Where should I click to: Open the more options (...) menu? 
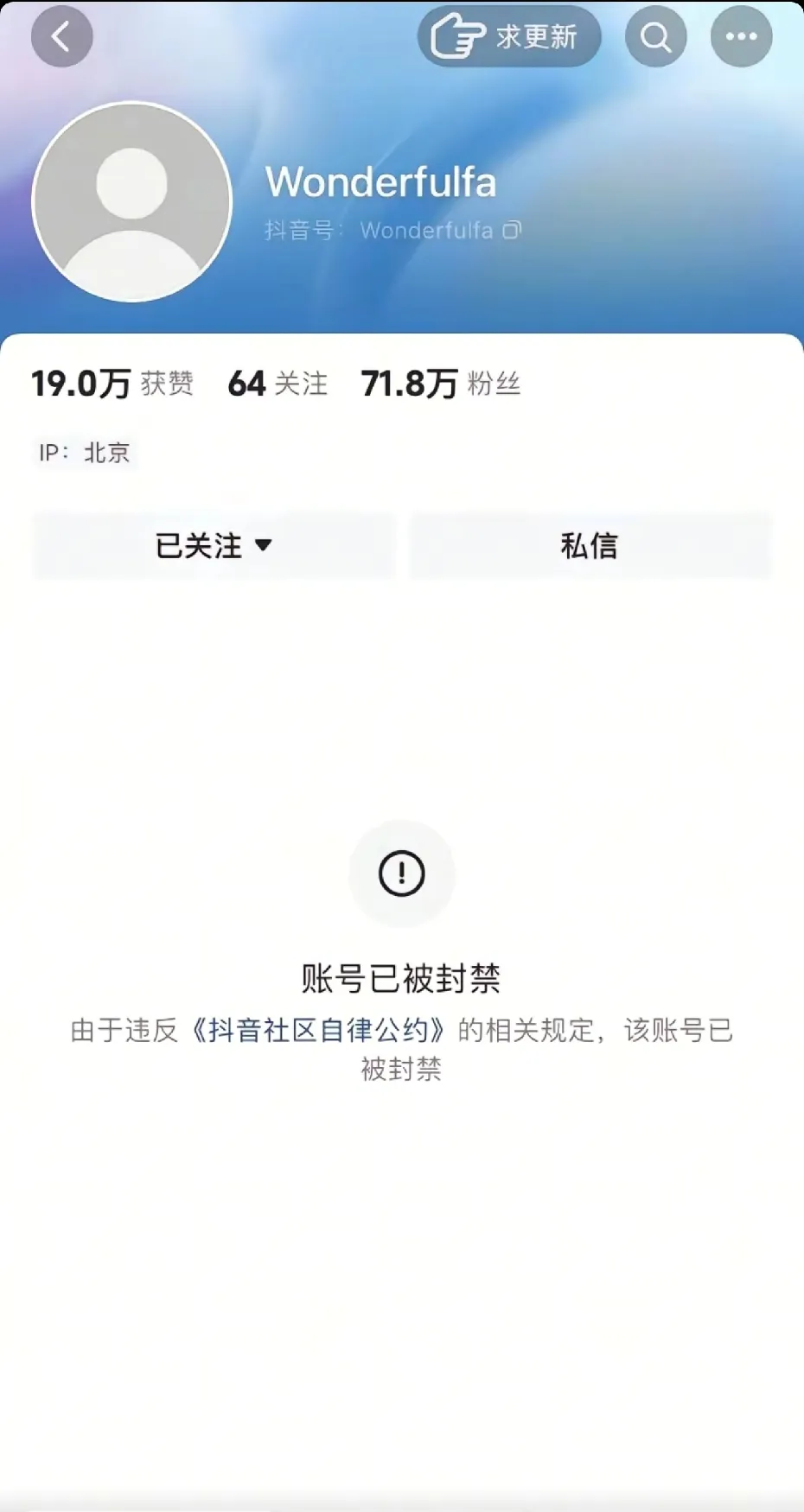click(741, 36)
